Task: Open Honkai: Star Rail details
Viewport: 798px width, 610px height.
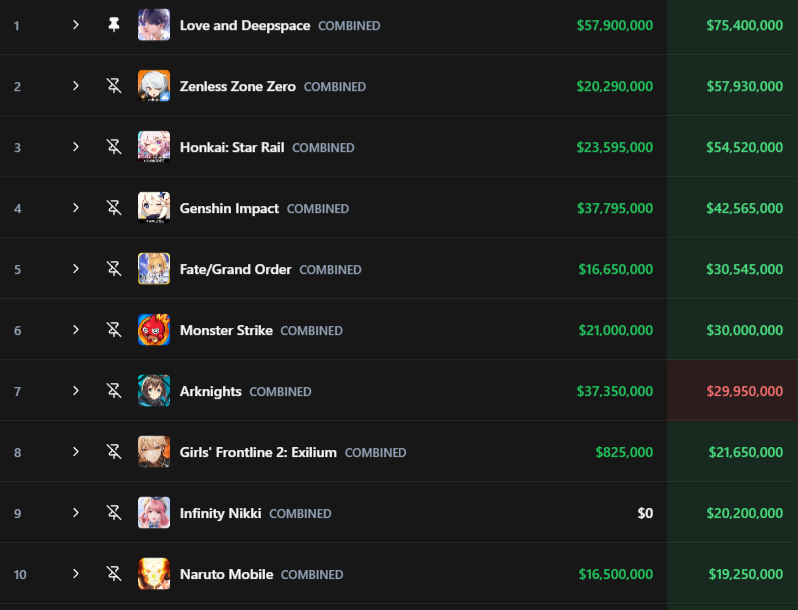Action: 231,147
